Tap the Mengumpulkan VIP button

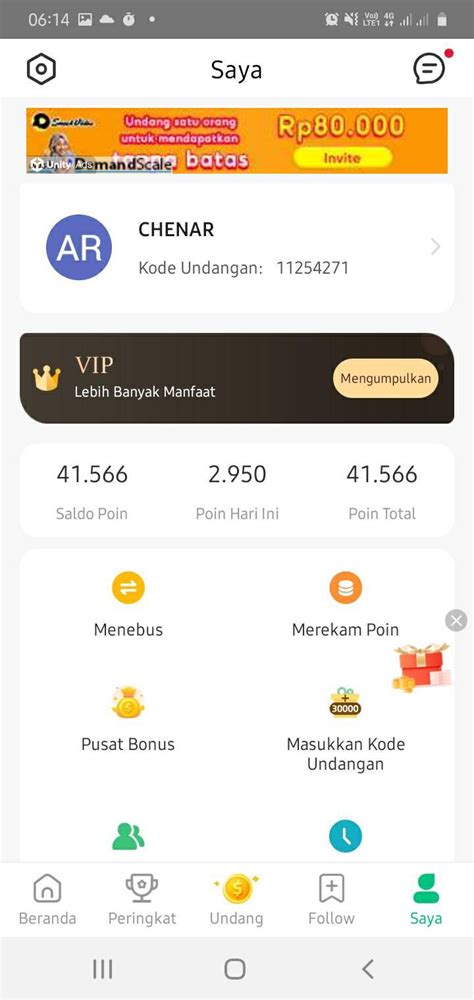coord(385,378)
